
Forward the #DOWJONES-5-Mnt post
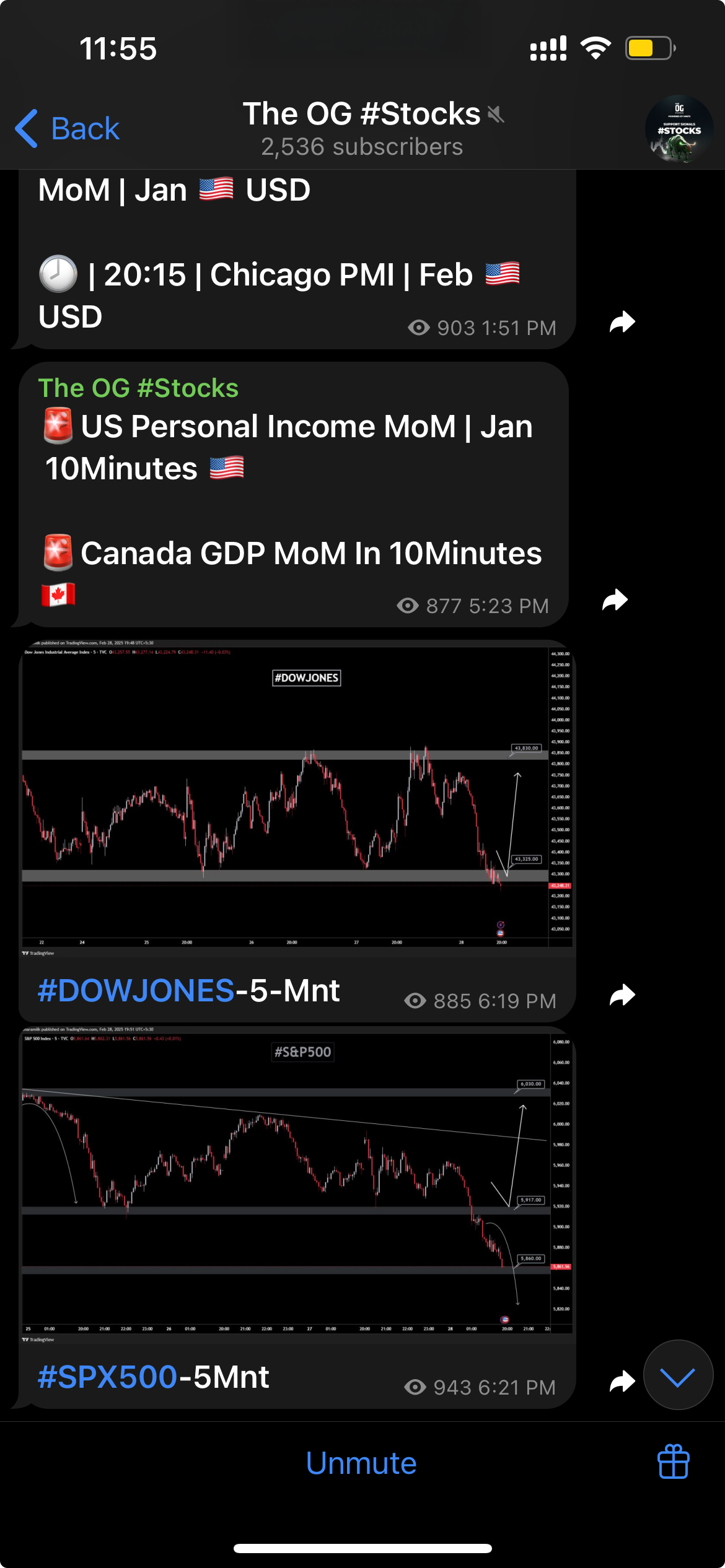point(622,995)
